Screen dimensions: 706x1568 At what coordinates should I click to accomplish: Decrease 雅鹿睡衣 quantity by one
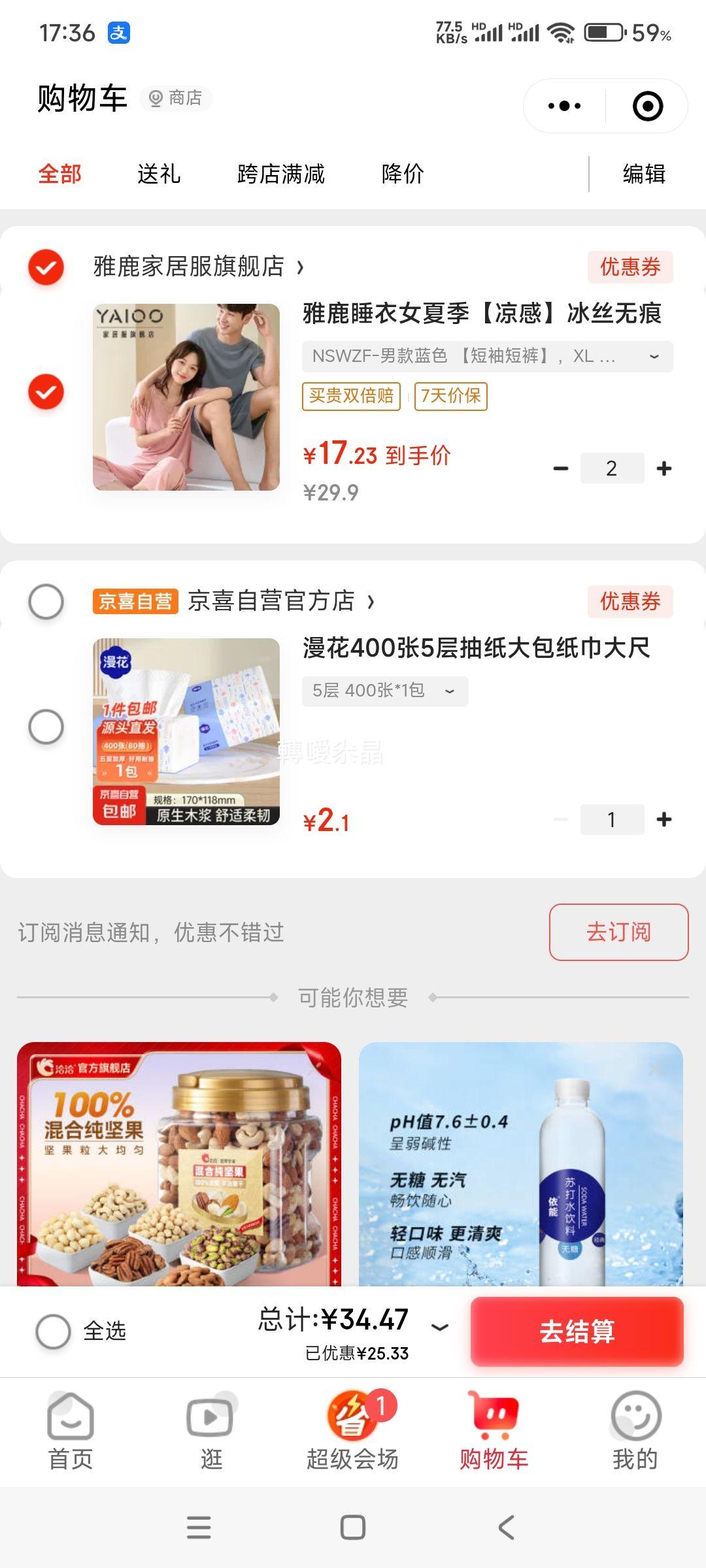pos(561,468)
